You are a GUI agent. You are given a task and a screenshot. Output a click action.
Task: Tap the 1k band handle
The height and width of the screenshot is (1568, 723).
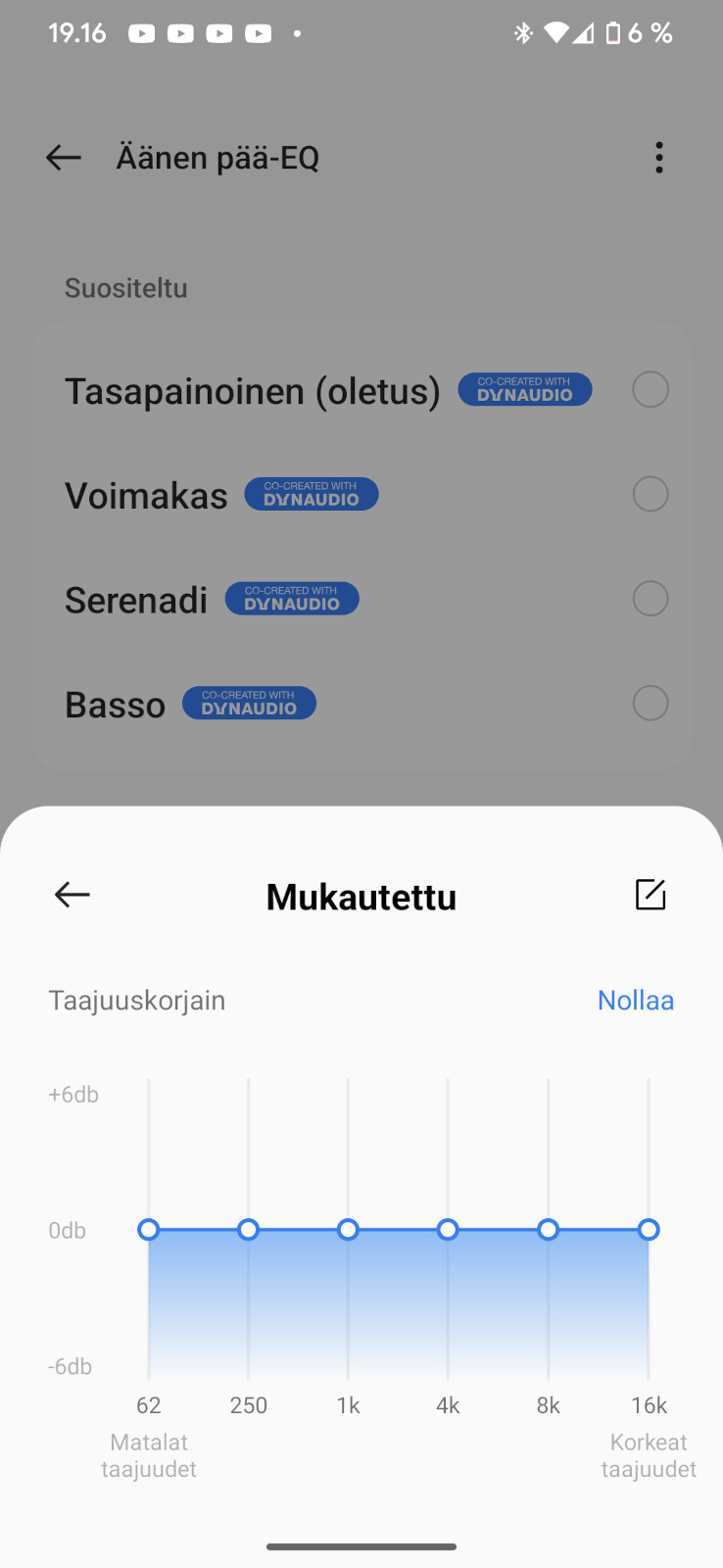[x=348, y=1230]
